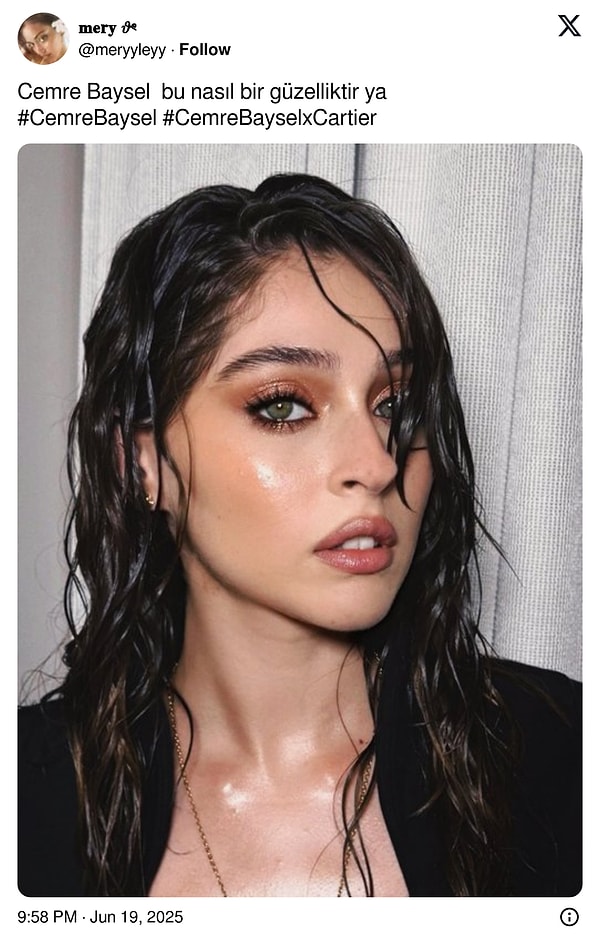Tap Follow next to @meryyleyy
The width and height of the screenshot is (600, 947).
[205, 50]
